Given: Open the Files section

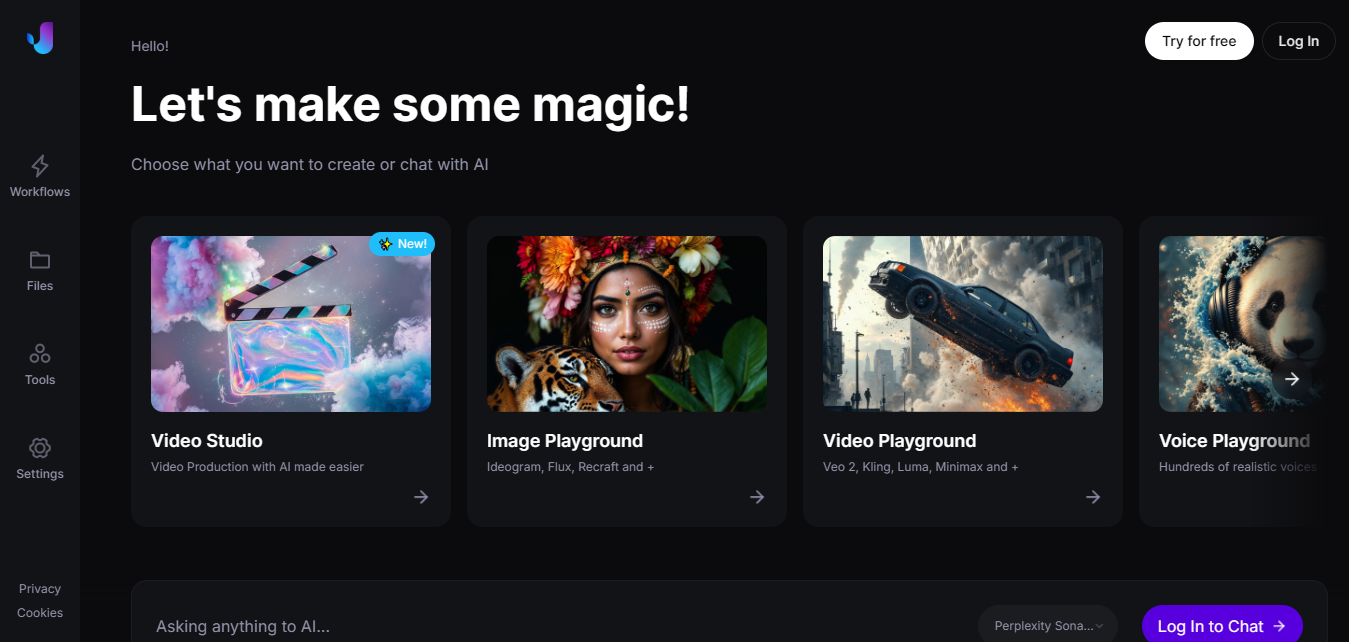Looking at the screenshot, I should (x=40, y=270).
